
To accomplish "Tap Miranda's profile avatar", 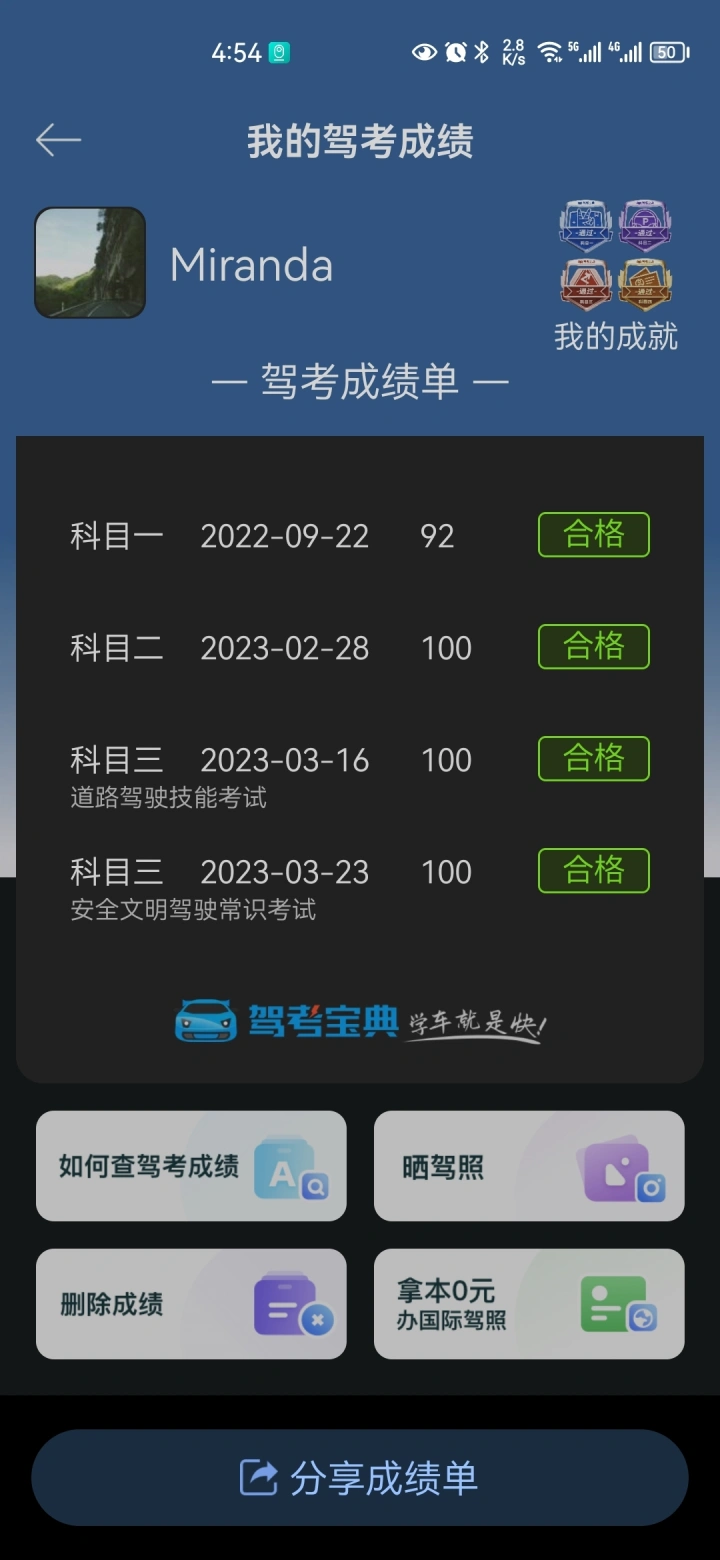I will [90, 263].
